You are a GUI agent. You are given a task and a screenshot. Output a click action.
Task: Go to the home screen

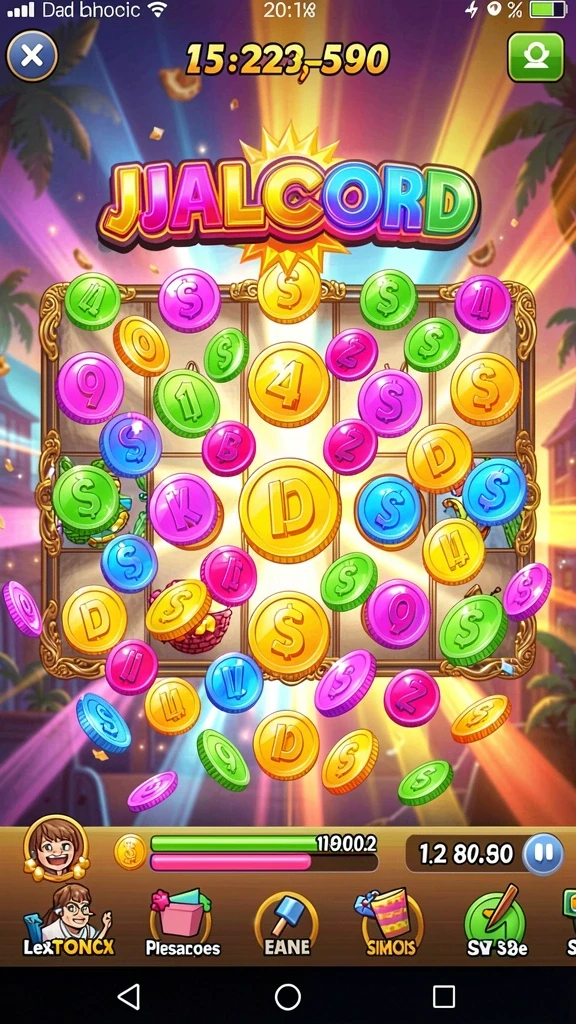(287, 997)
